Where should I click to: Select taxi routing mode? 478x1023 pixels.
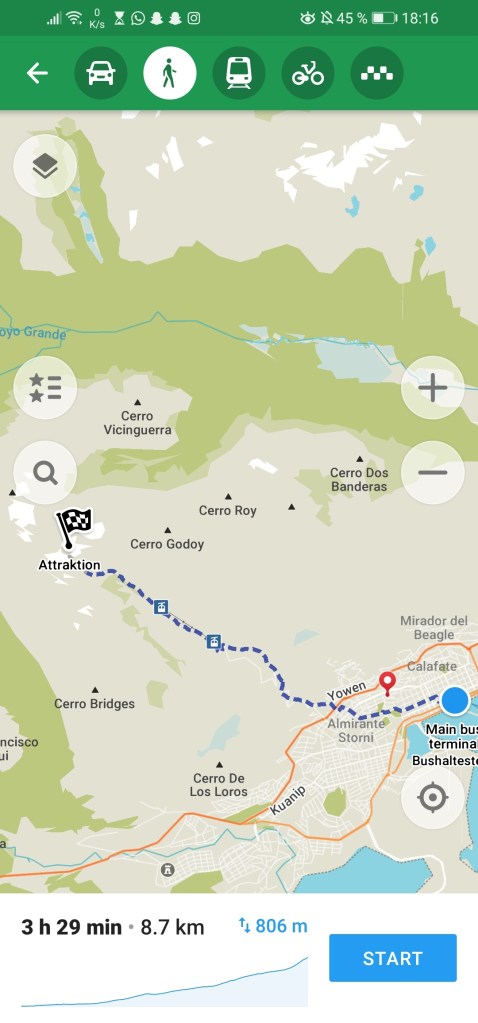[x=377, y=73]
